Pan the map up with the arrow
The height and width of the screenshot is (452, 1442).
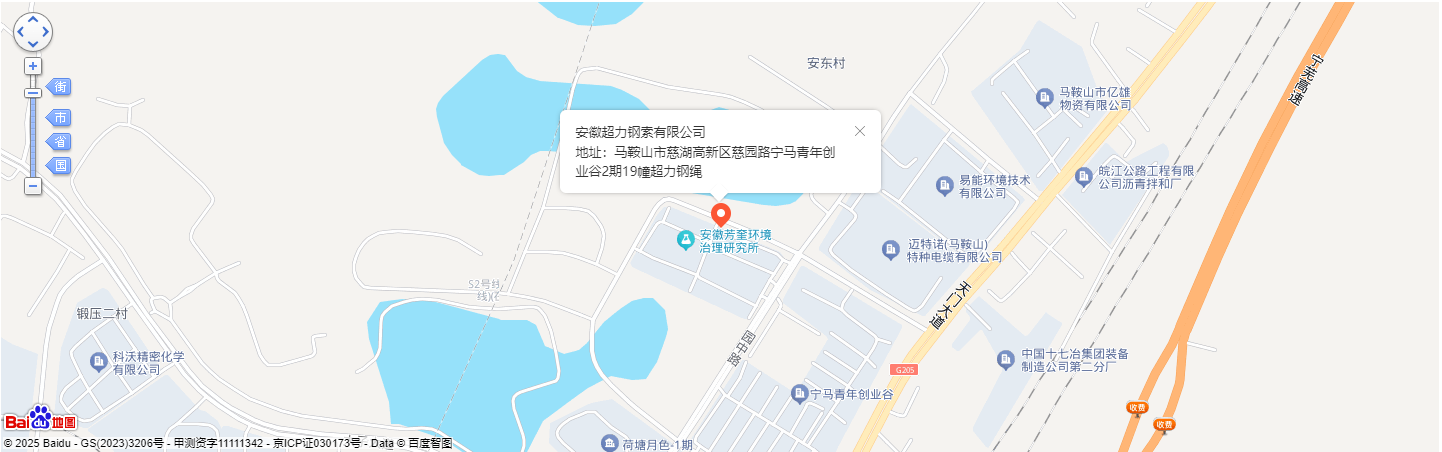(33, 19)
